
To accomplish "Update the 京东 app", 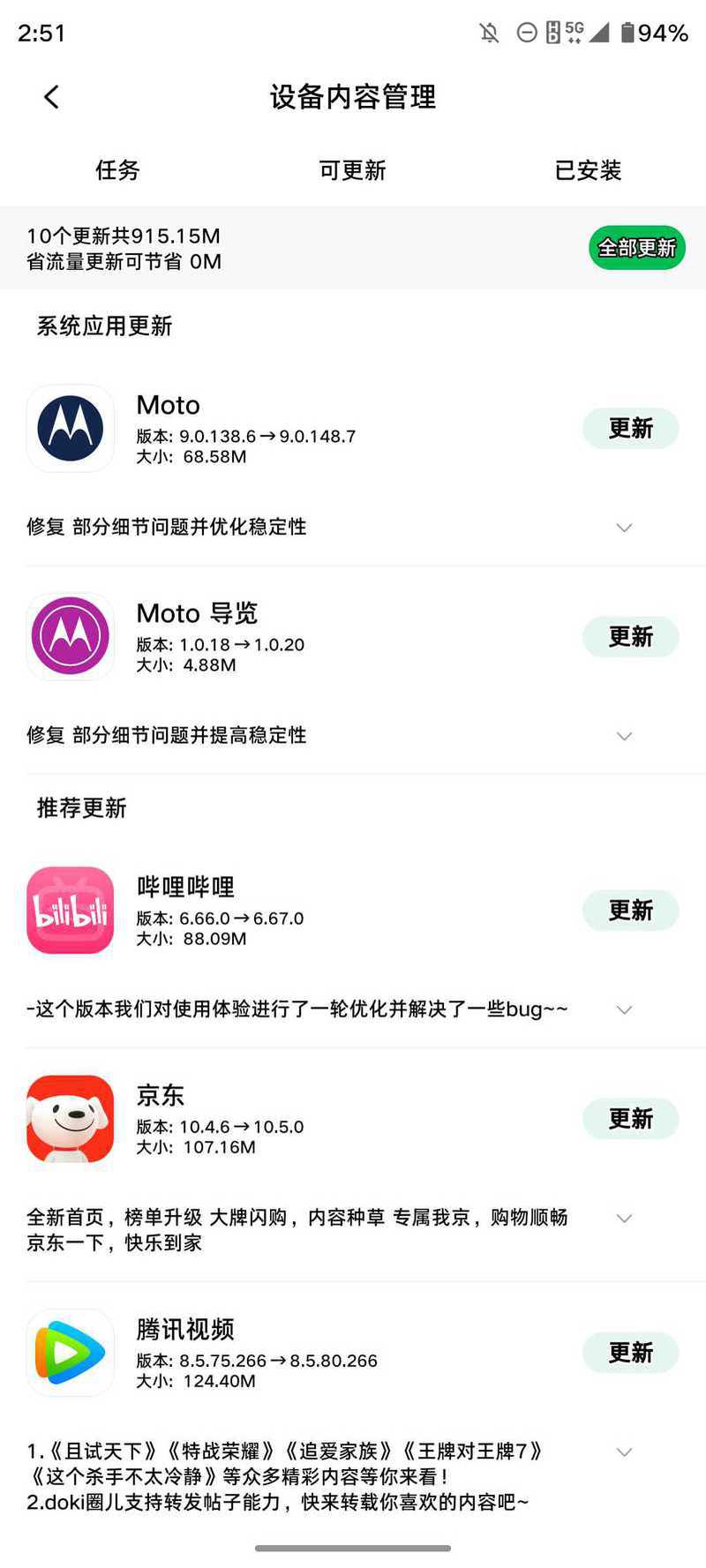I will [630, 1119].
